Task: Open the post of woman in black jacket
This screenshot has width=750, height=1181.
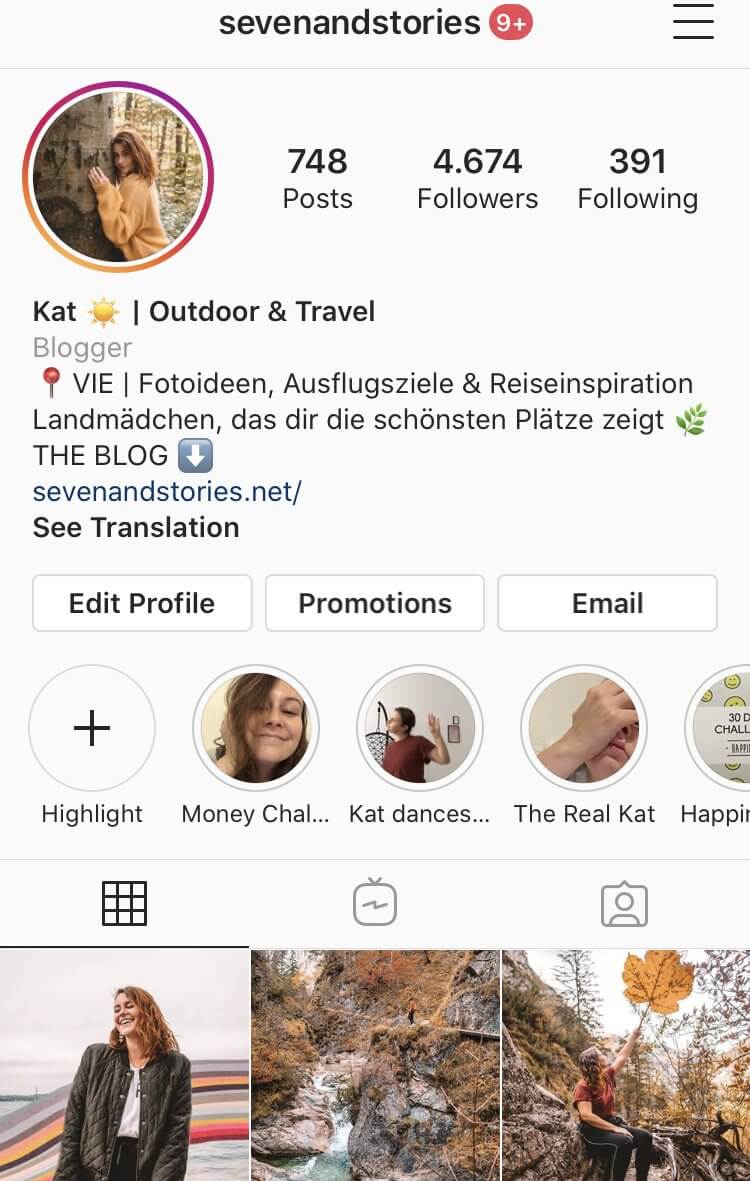Action: (x=124, y=1065)
